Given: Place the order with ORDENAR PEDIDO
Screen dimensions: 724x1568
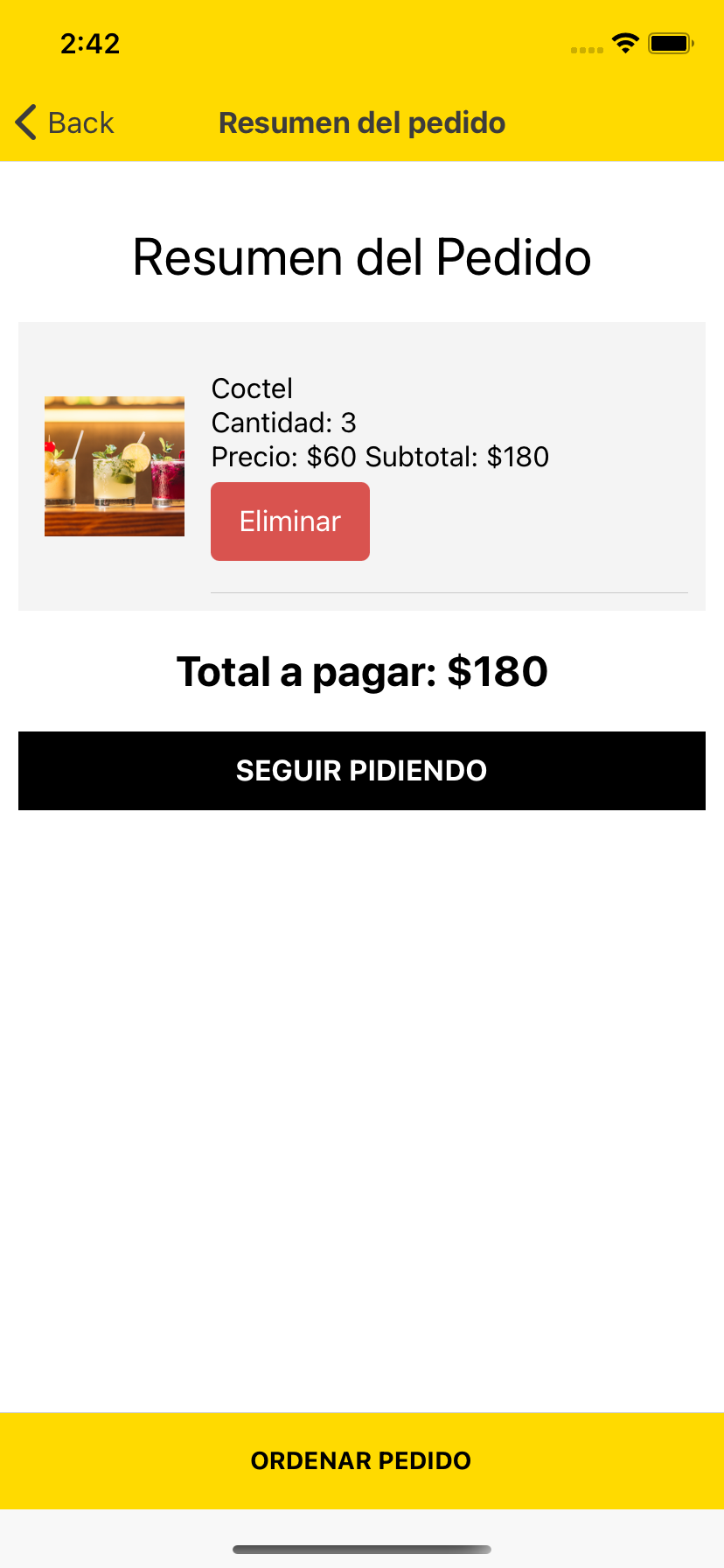Looking at the screenshot, I should [x=362, y=1460].
